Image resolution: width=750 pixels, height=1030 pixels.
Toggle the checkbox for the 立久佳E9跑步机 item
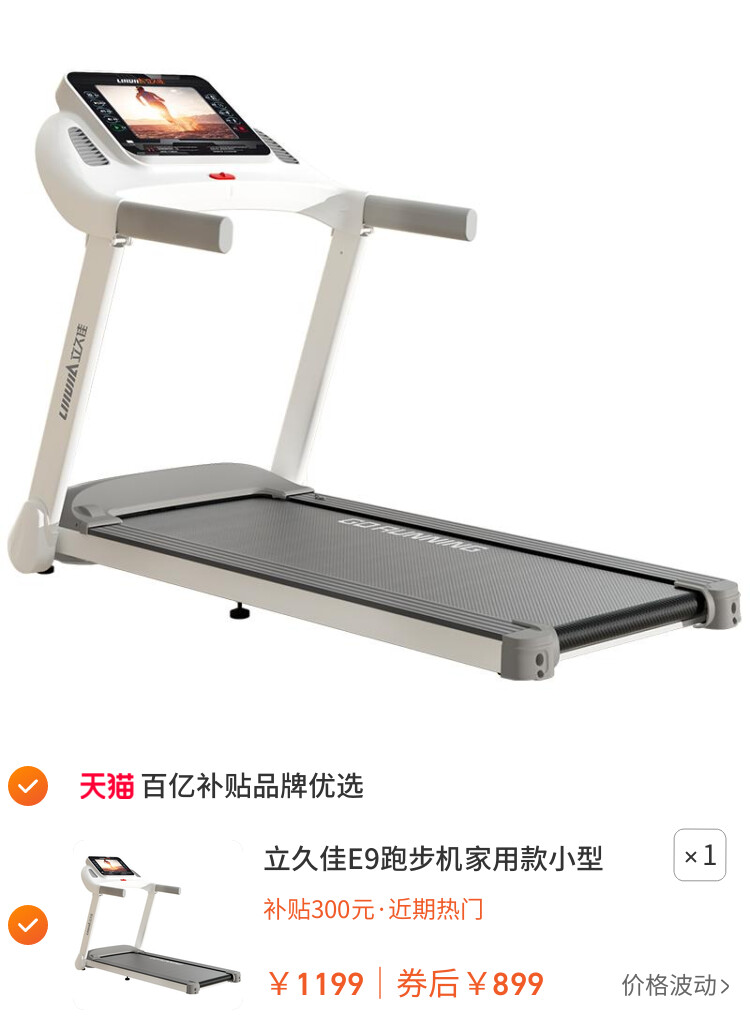tap(28, 925)
